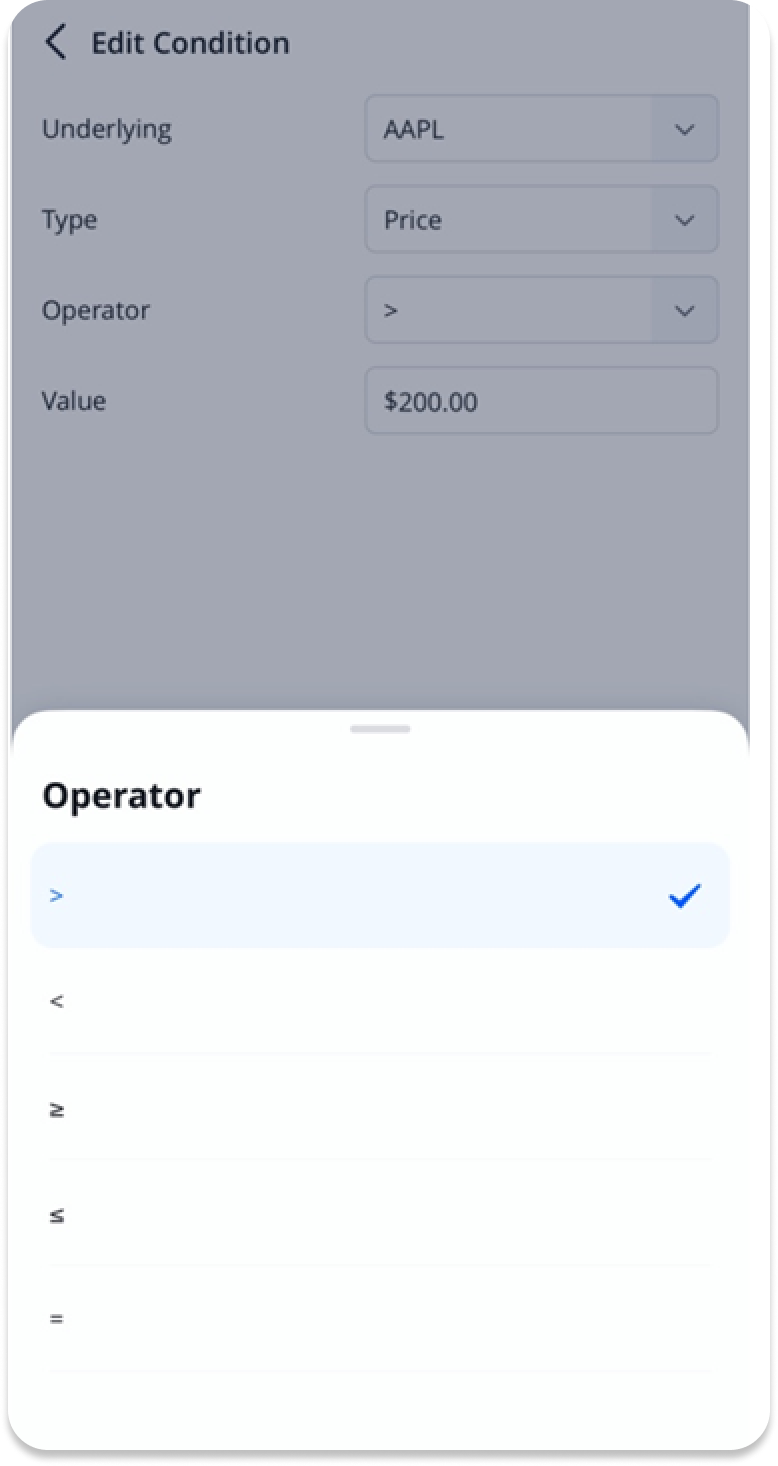
Task: Edit the Value field showing $200.00
Action: click(x=541, y=401)
